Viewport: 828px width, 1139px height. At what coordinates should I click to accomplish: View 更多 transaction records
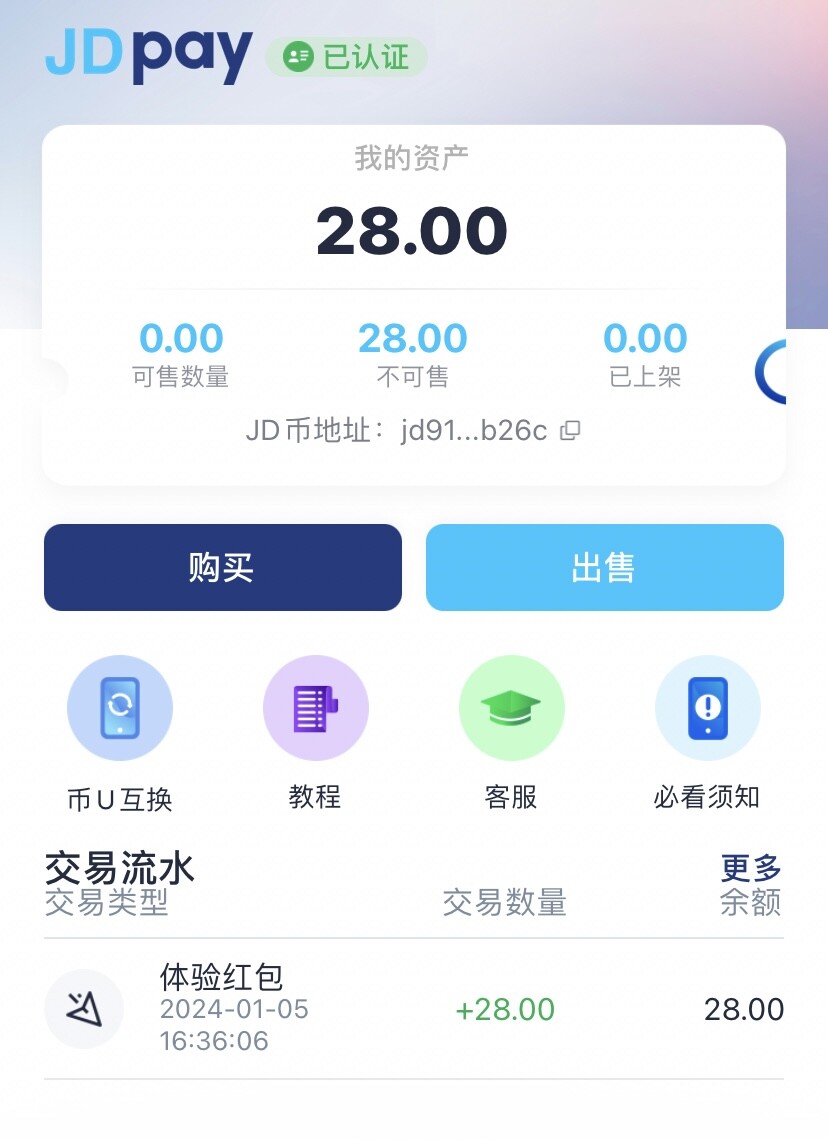pos(751,867)
